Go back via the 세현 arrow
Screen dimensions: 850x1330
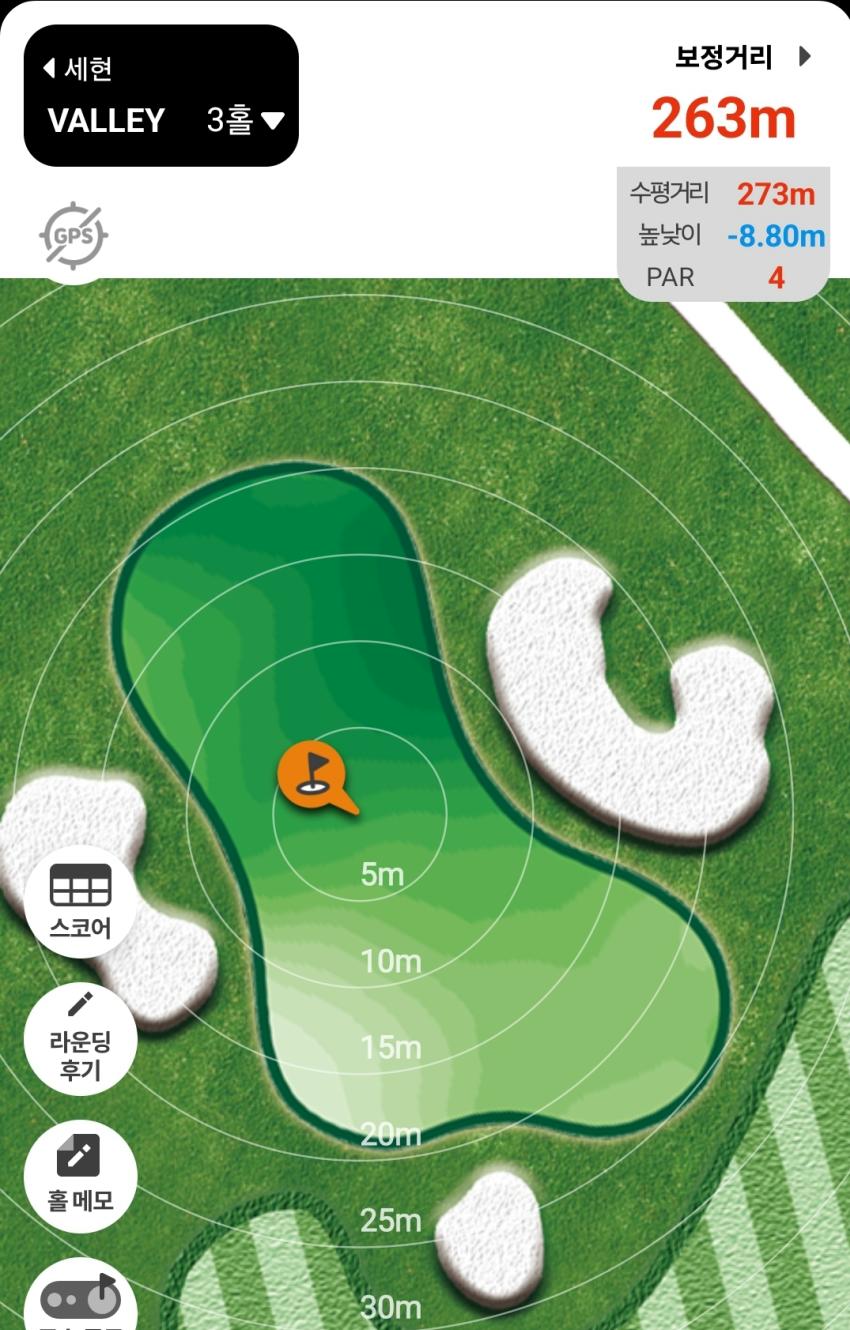point(76,69)
